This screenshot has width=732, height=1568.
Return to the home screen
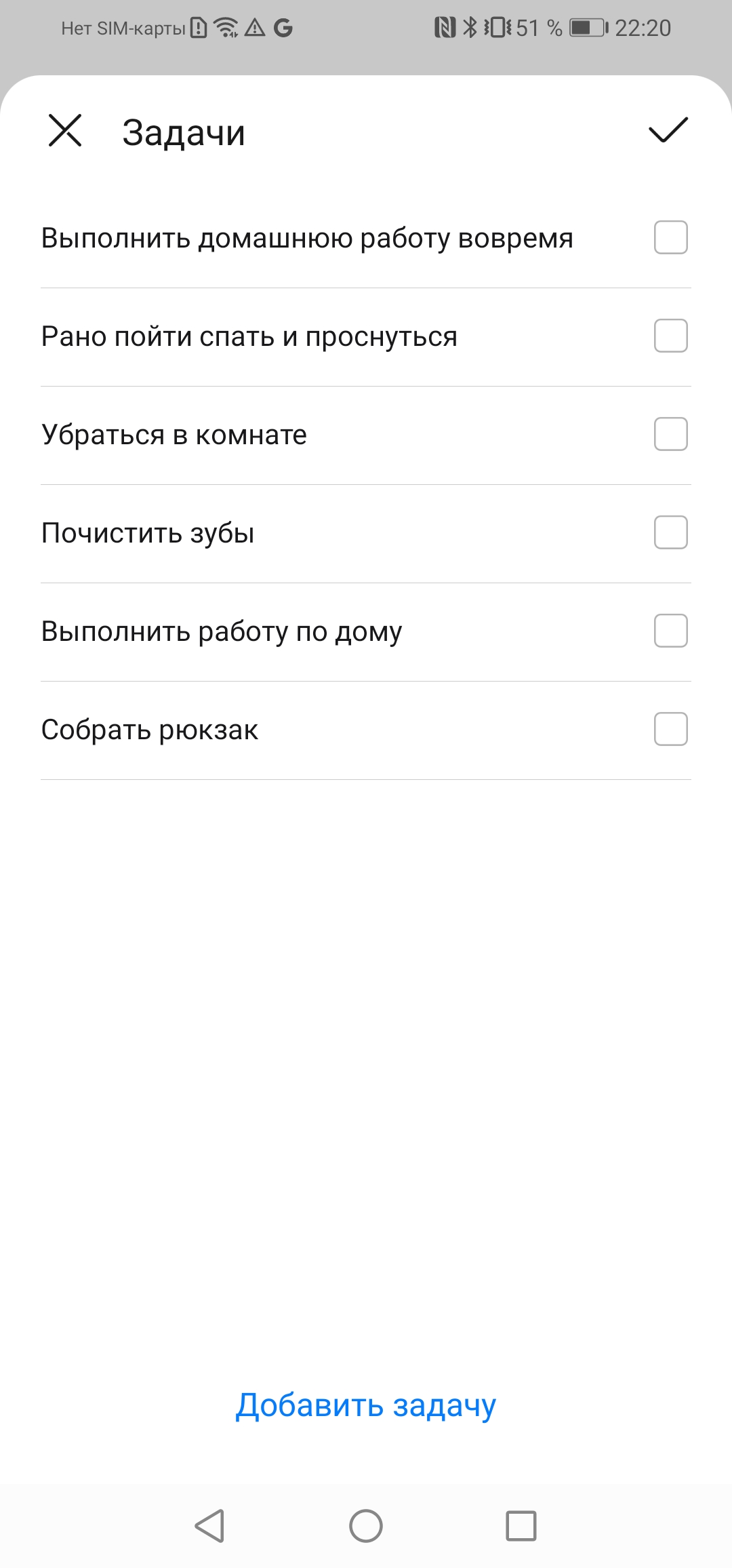pos(366,1526)
